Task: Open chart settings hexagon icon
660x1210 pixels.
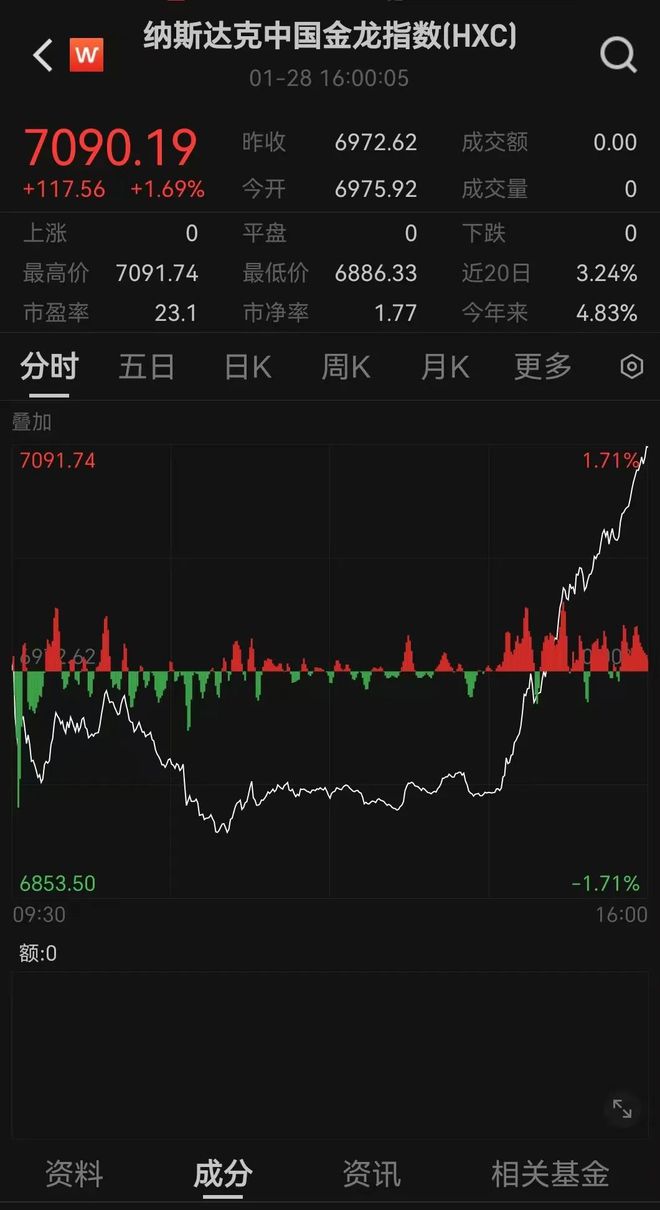Action: coord(631,367)
